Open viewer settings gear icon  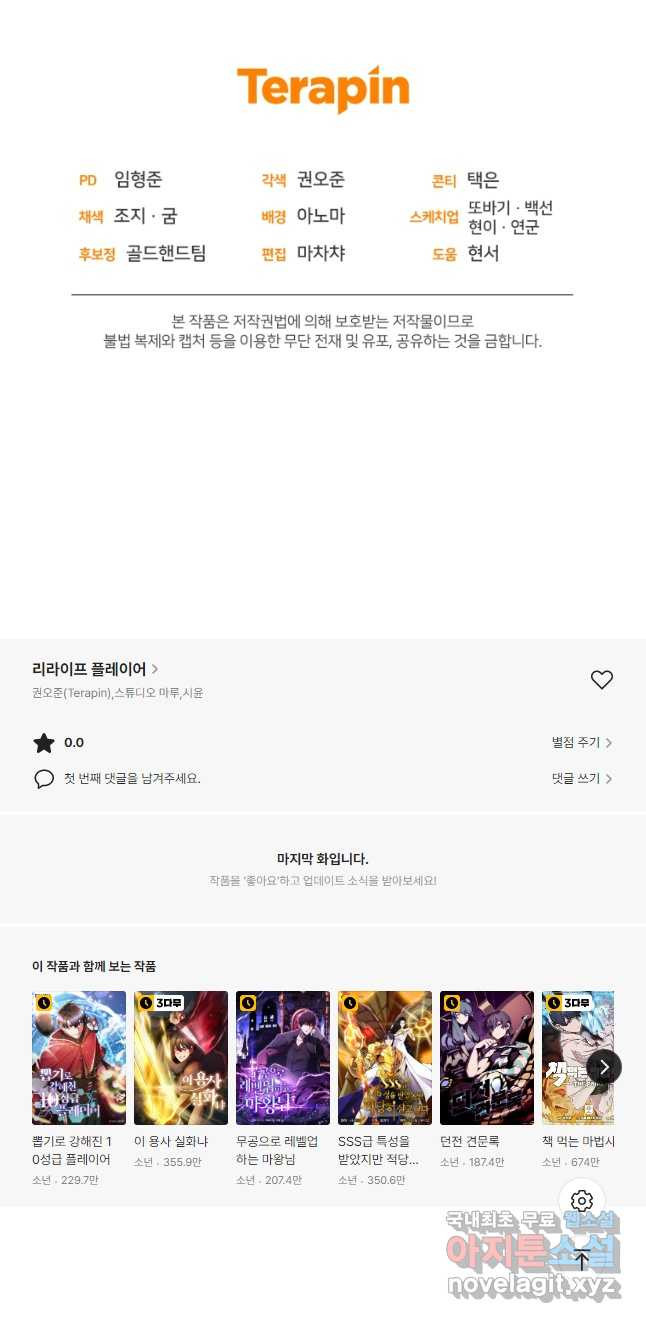click(582, 1201)
